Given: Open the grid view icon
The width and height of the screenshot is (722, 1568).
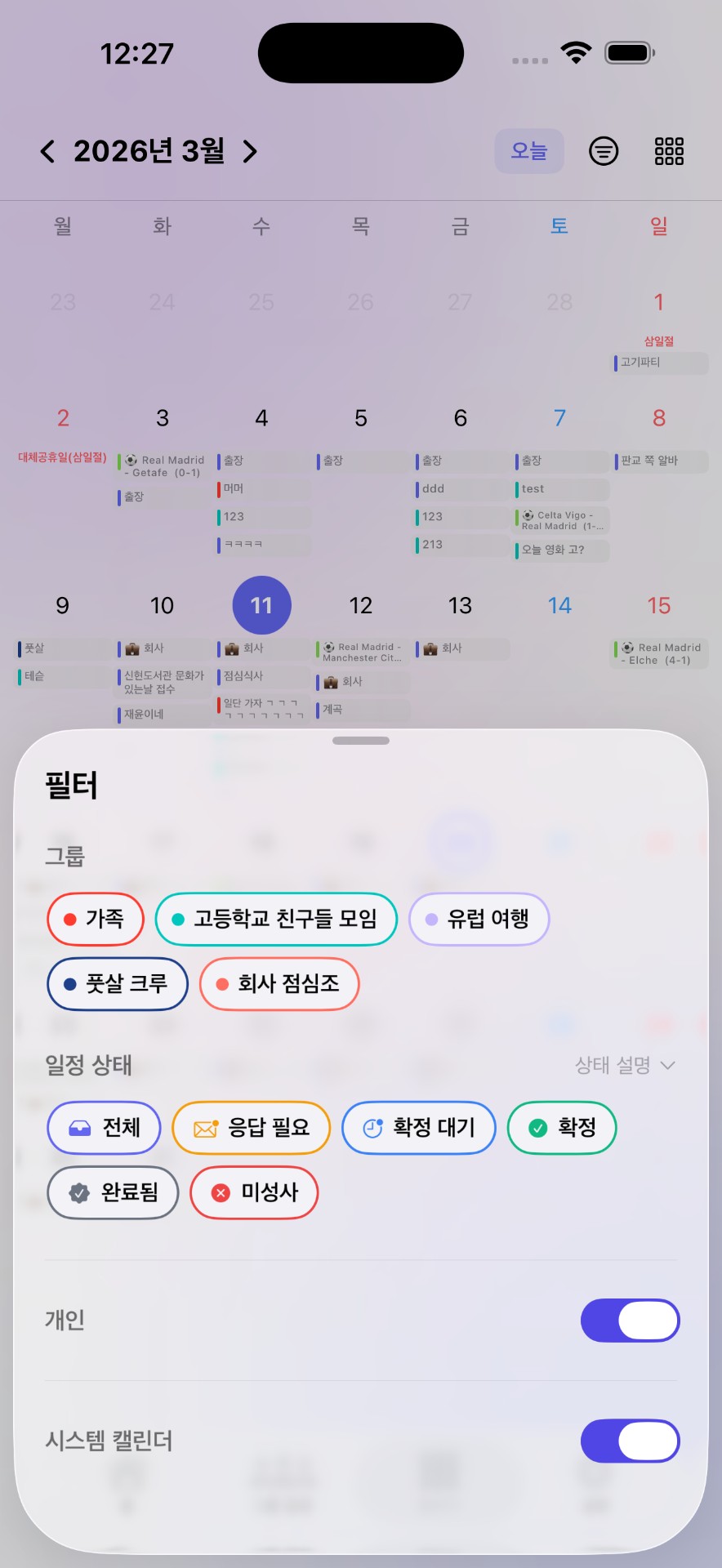Looking at the screenshot, I should (x=669, y=151).
